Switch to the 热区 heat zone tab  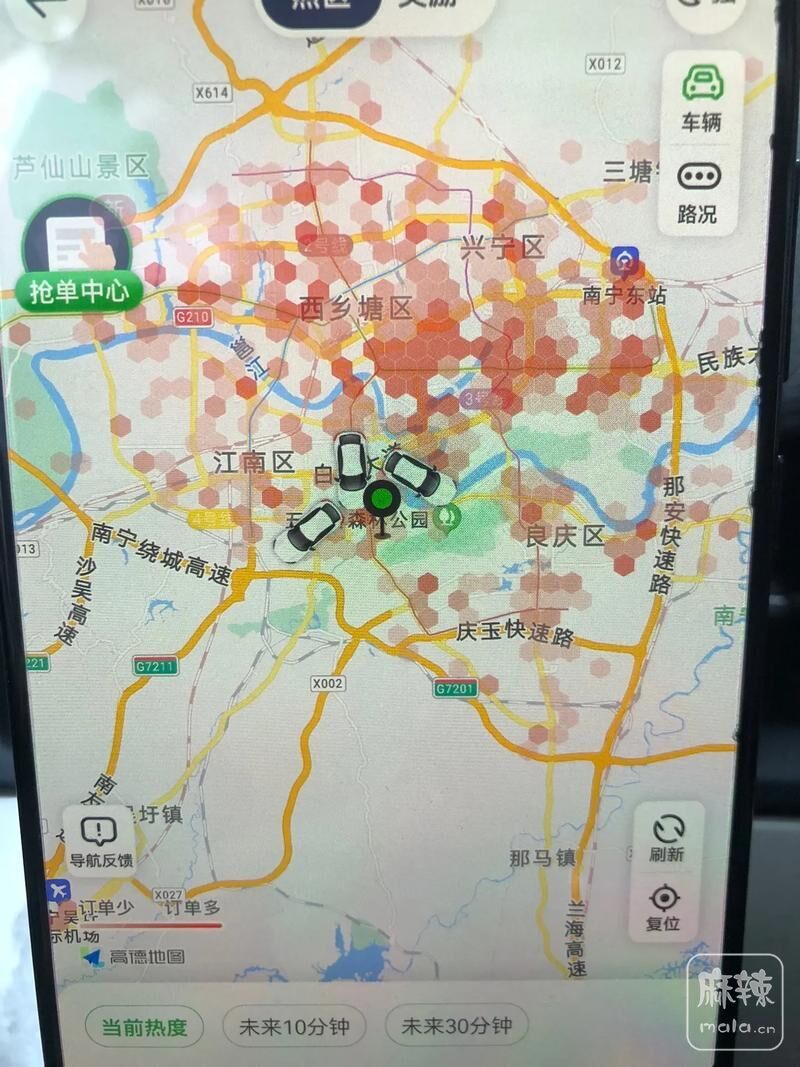pos(322,8)
